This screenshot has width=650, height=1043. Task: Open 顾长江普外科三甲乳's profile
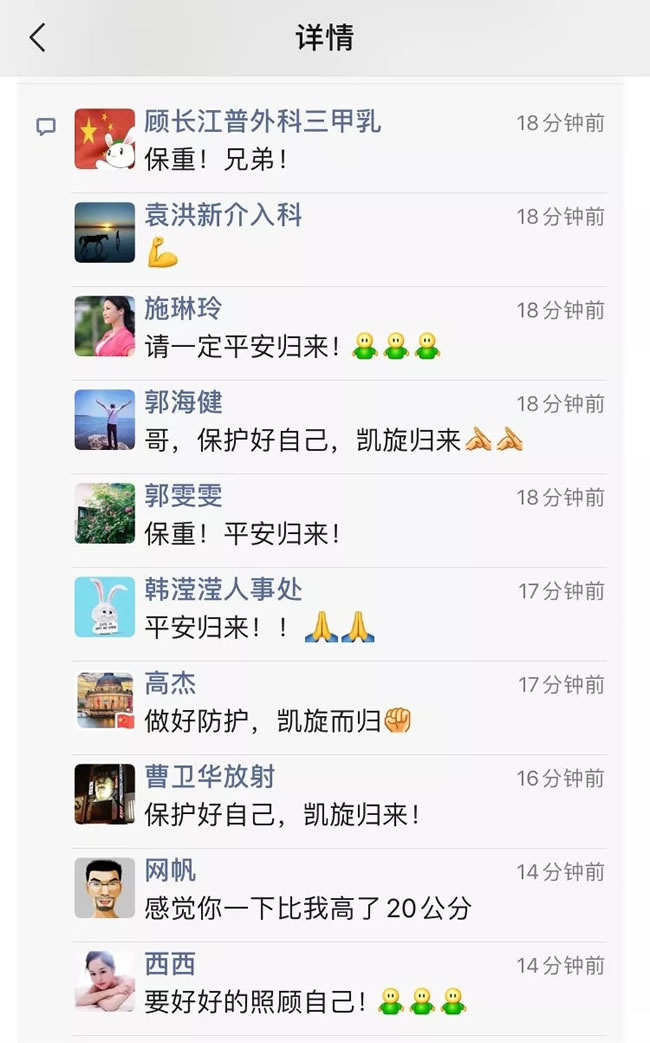tap(262, 122)
